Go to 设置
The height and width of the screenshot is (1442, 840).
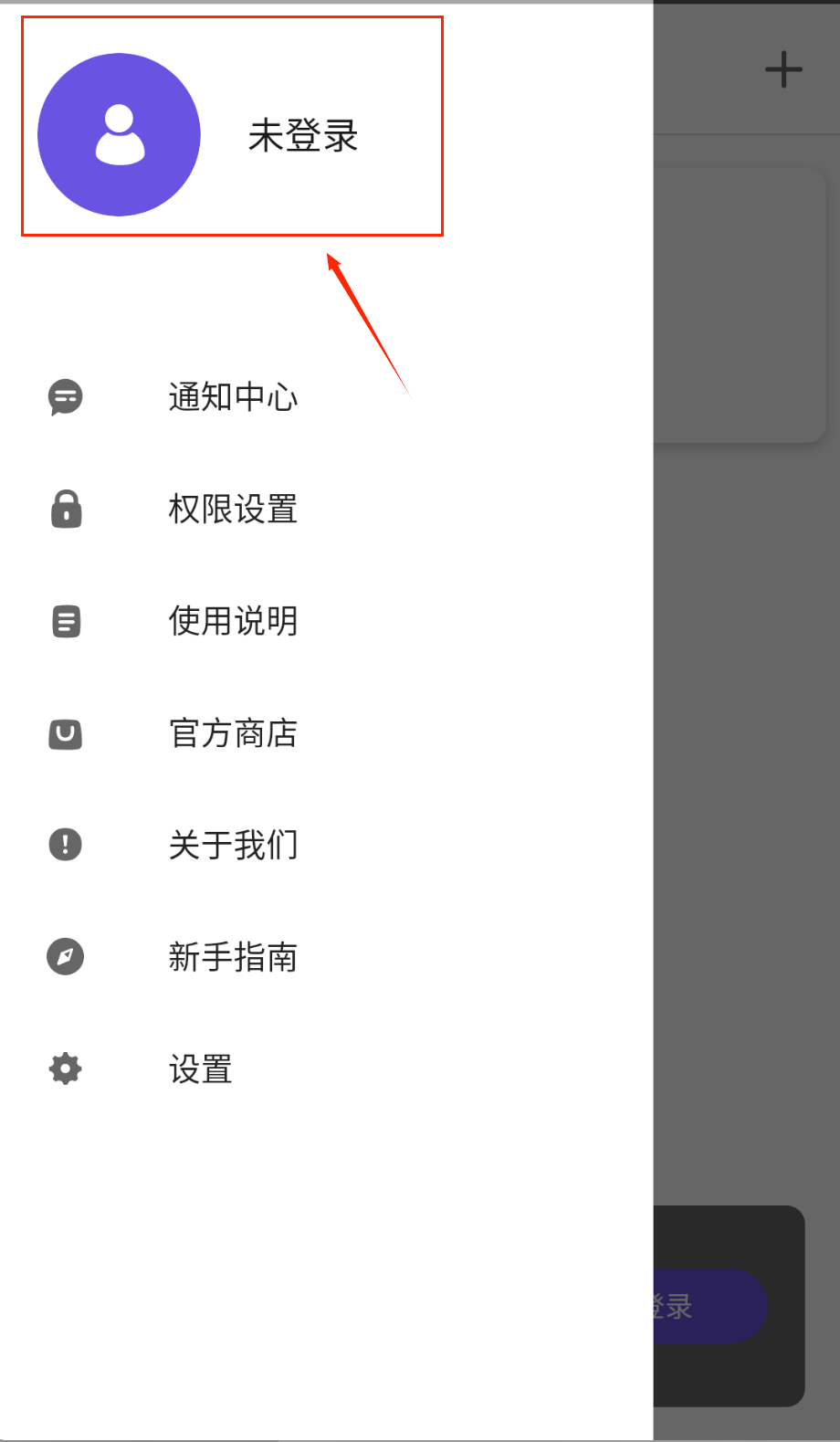pos(200,1068)
